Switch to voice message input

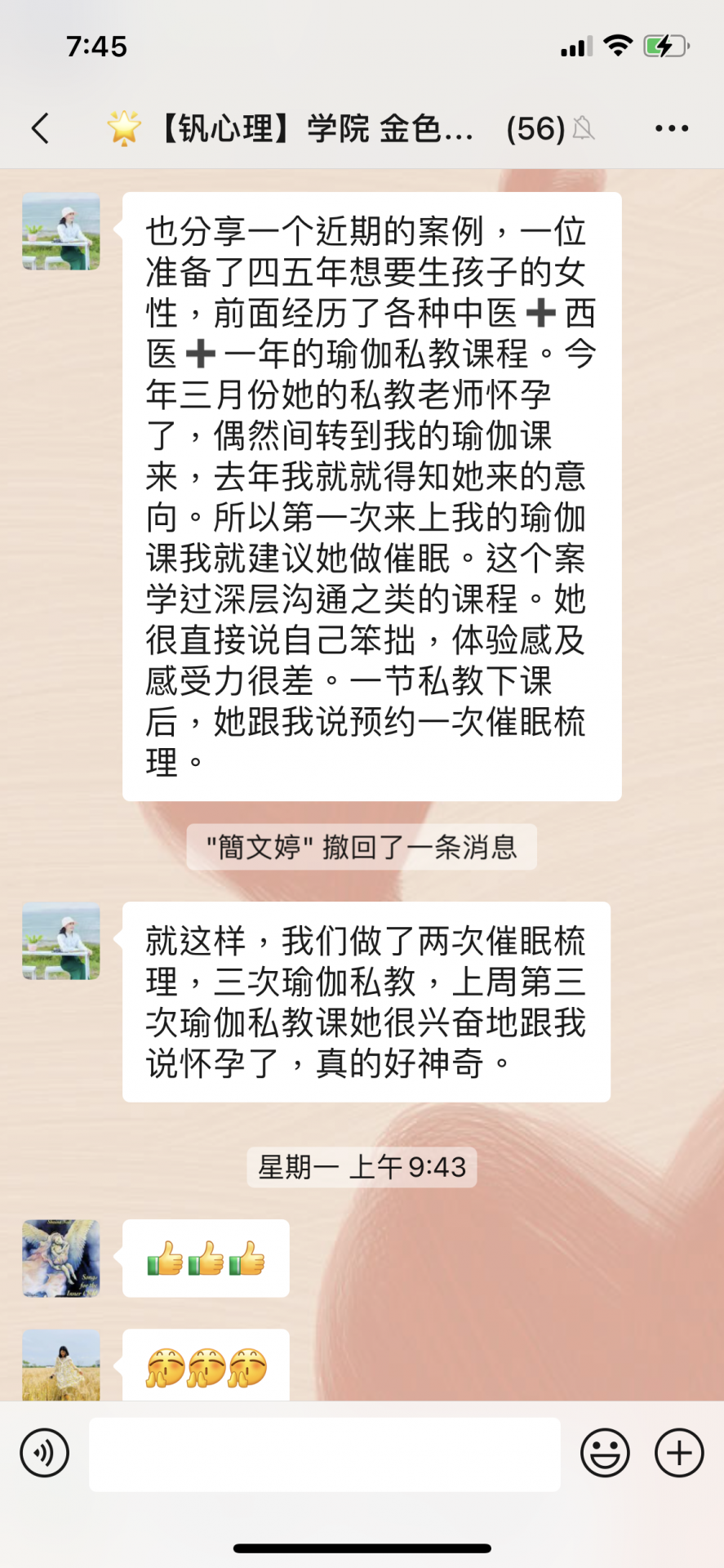pos(44,1453)
